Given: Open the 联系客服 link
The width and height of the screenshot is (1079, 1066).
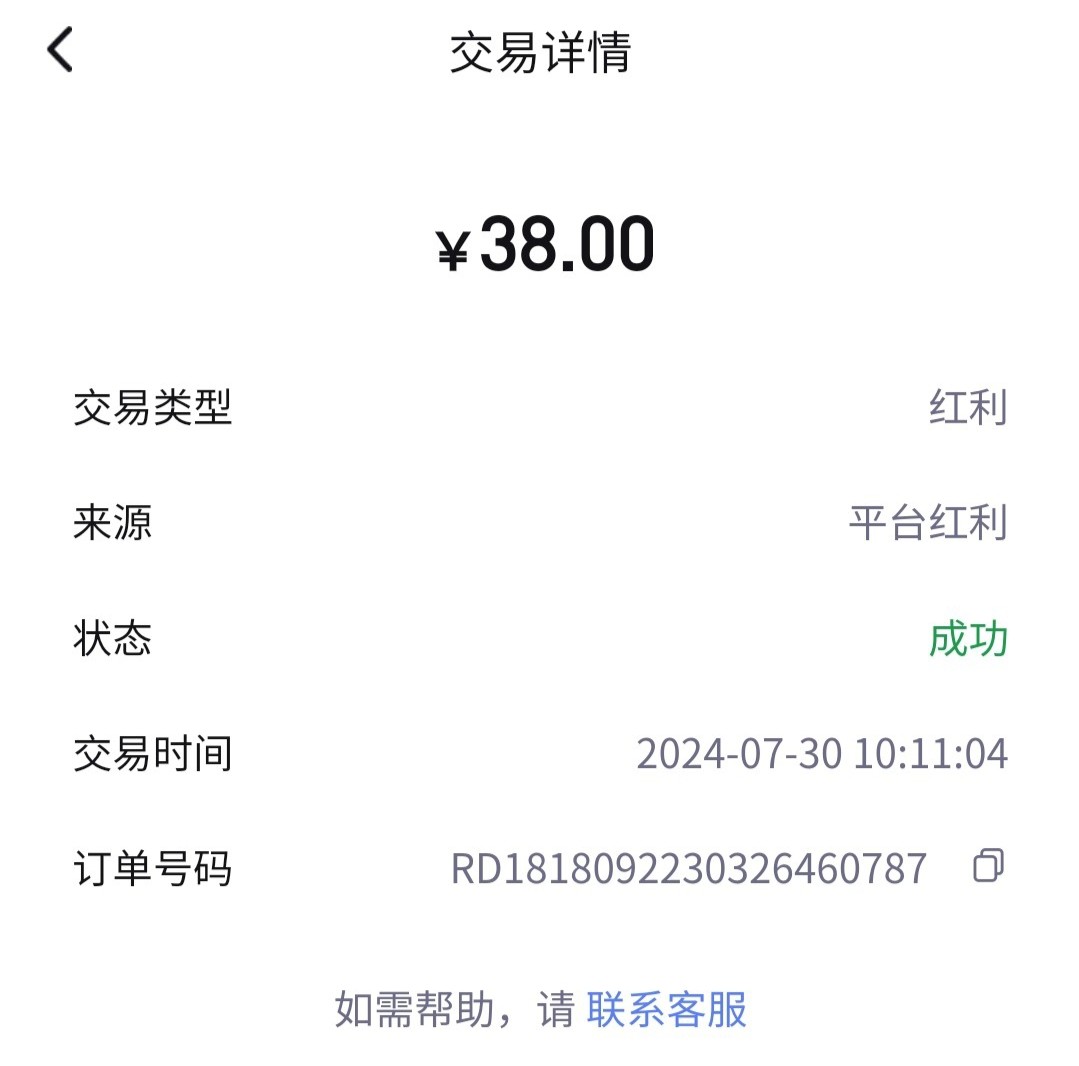Looking at the screenshot, I should point(666,1010).
